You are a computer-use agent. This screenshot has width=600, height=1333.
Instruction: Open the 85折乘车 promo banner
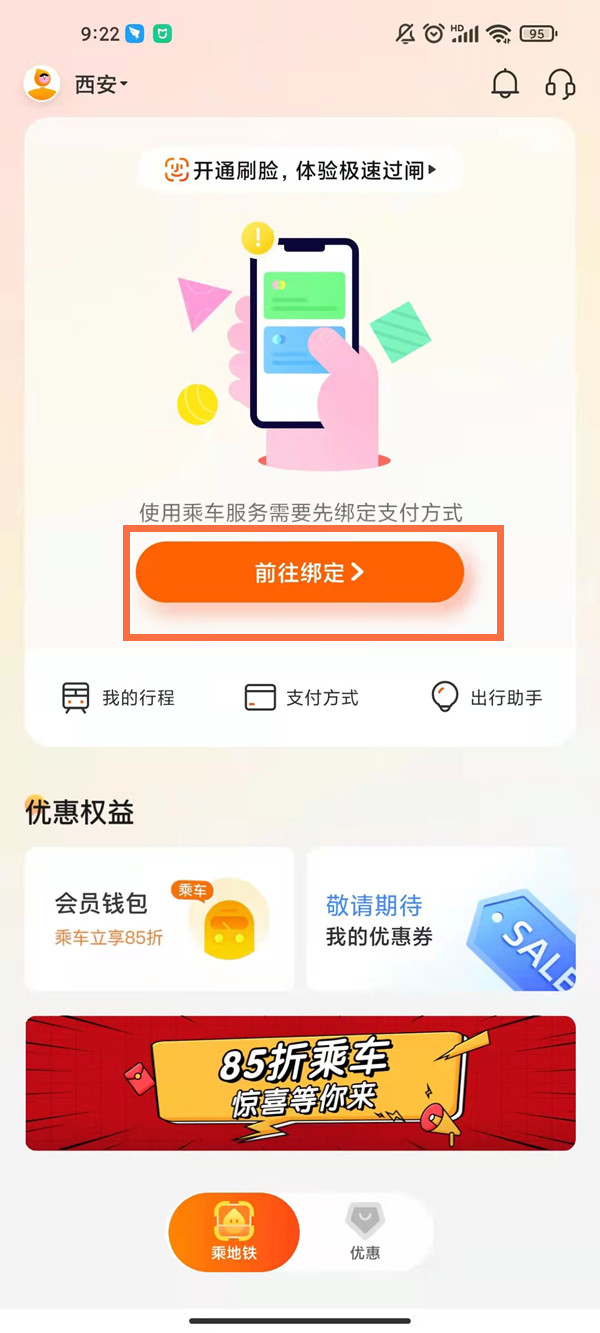(x=300, y=1083)
